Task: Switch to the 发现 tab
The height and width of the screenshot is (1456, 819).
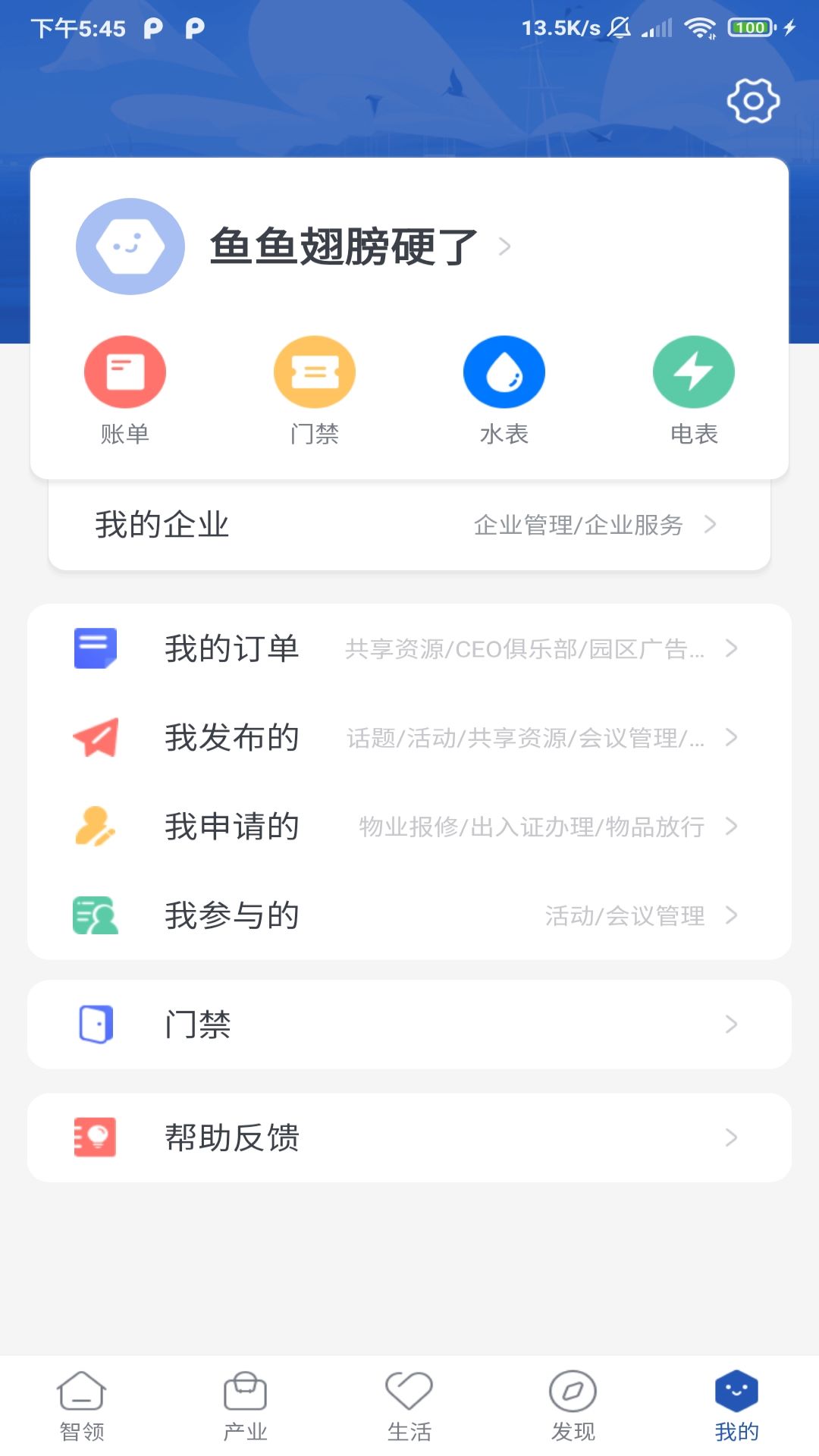Action: 573,1407
